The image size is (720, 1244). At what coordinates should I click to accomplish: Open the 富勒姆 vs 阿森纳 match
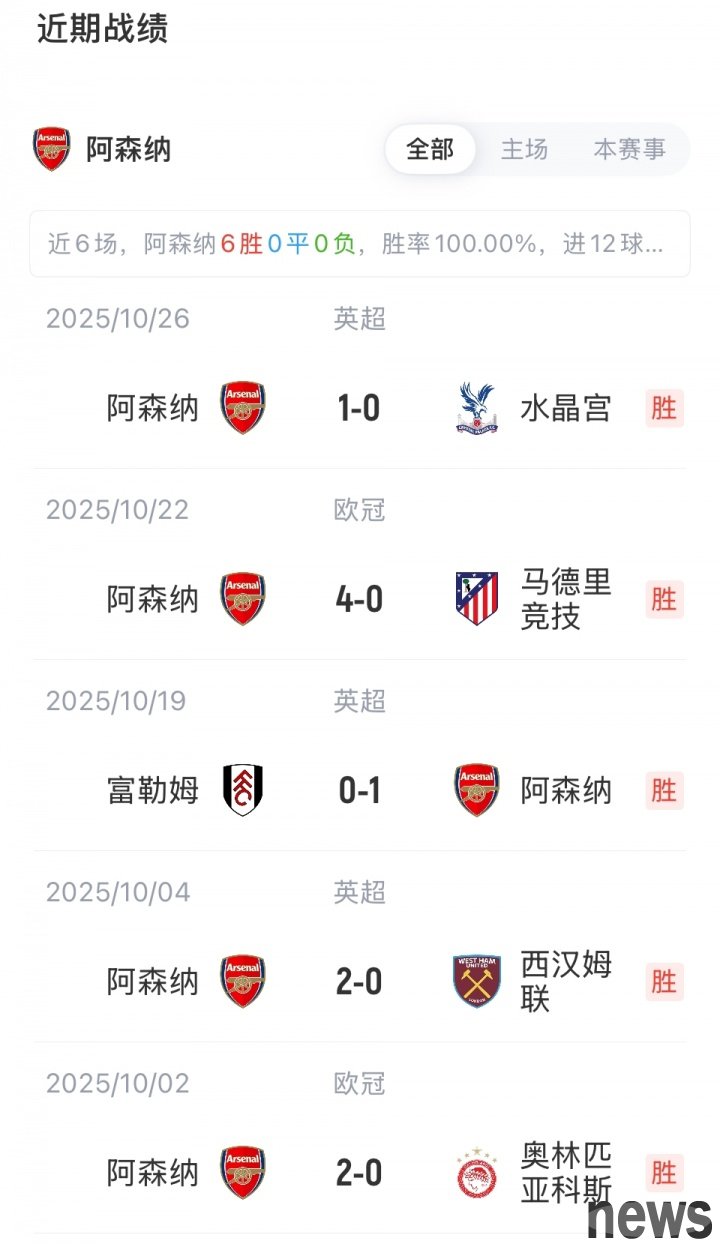coord(359,791)
